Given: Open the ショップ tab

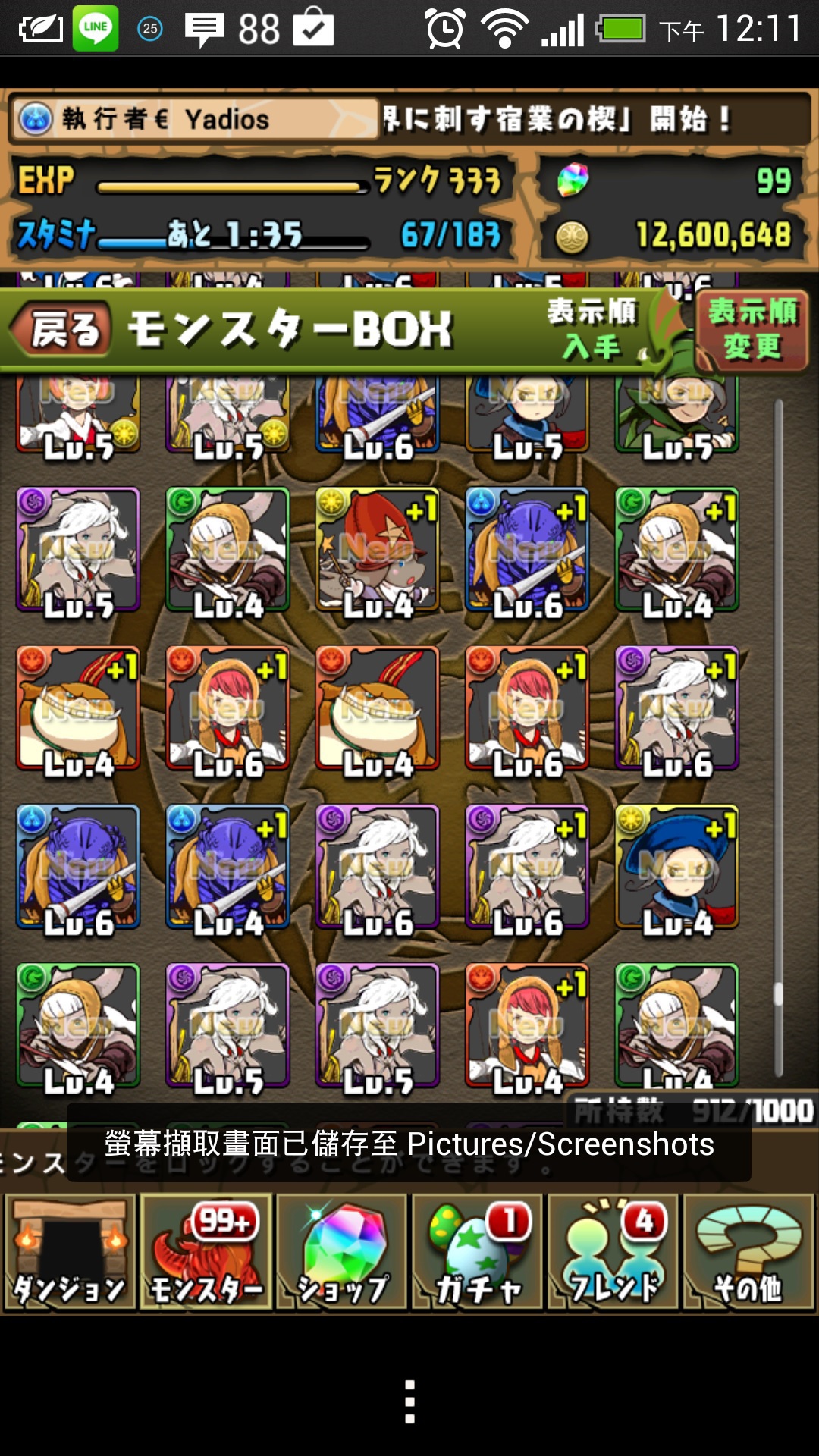Looking at the screenshot, I should coord(341,1252).
